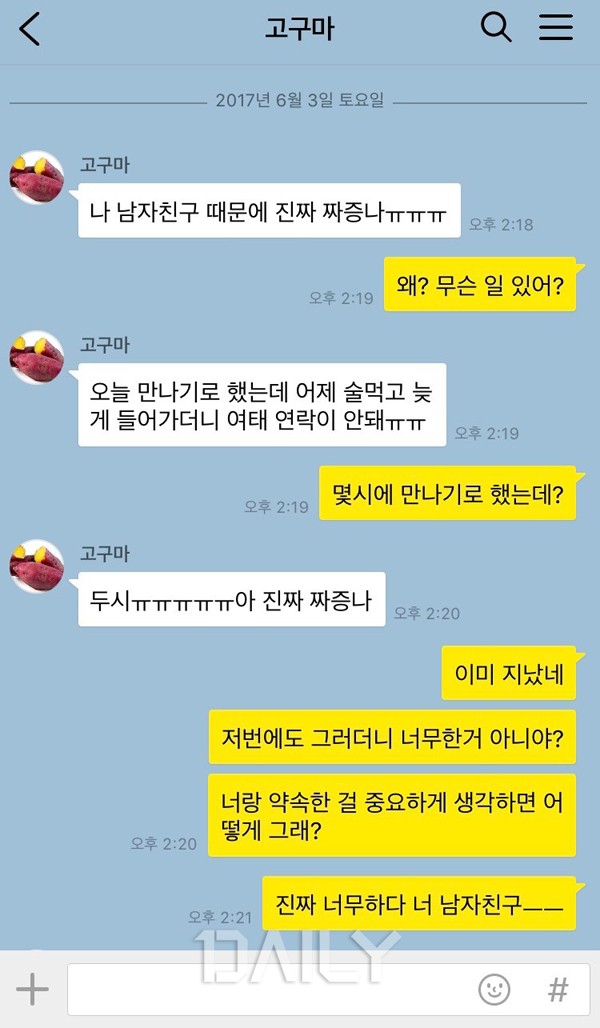600x1028 pixels.
Task: View 고구마's profile picture on first message
Action: (38, 179)
